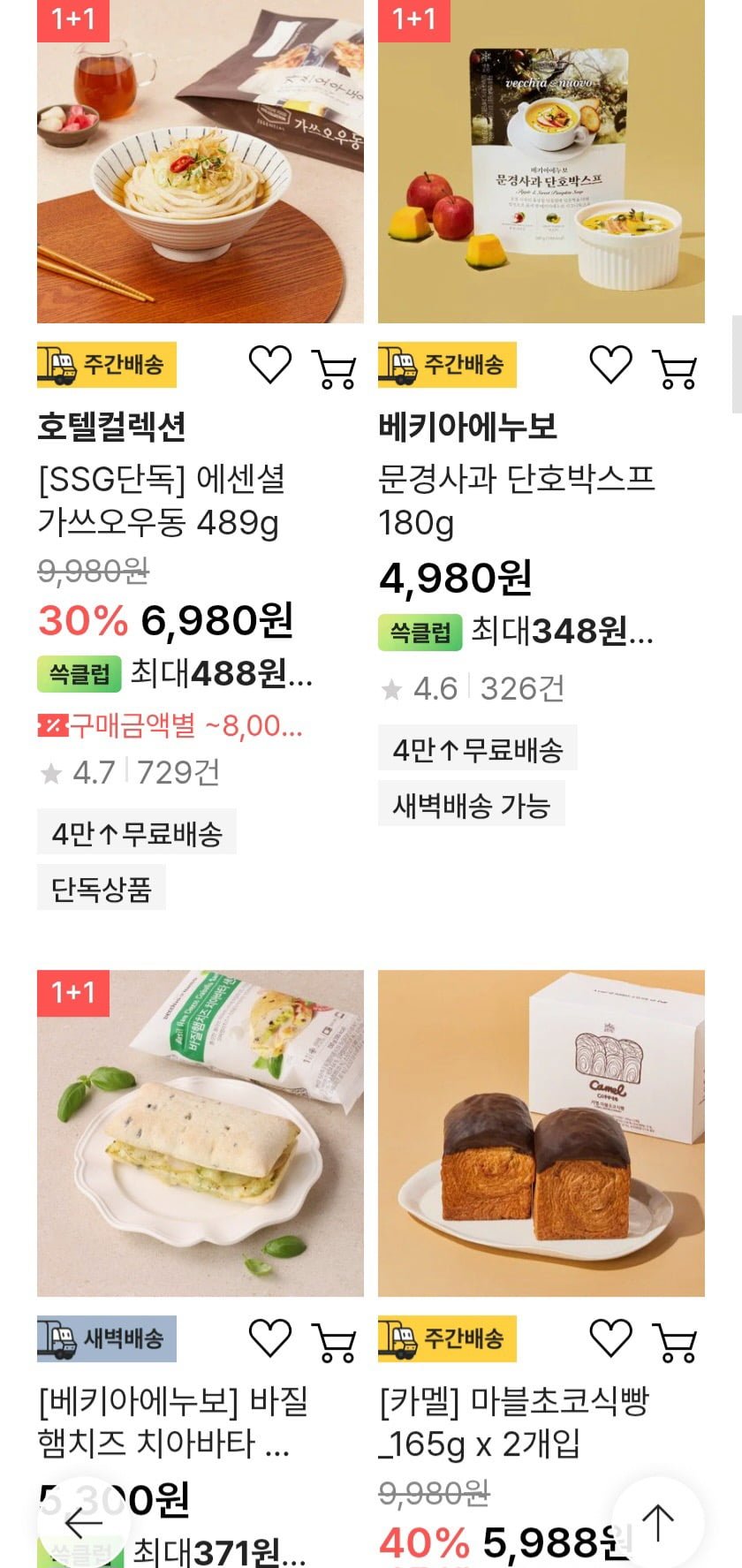Jump to the top of the list

point(658,1522)
